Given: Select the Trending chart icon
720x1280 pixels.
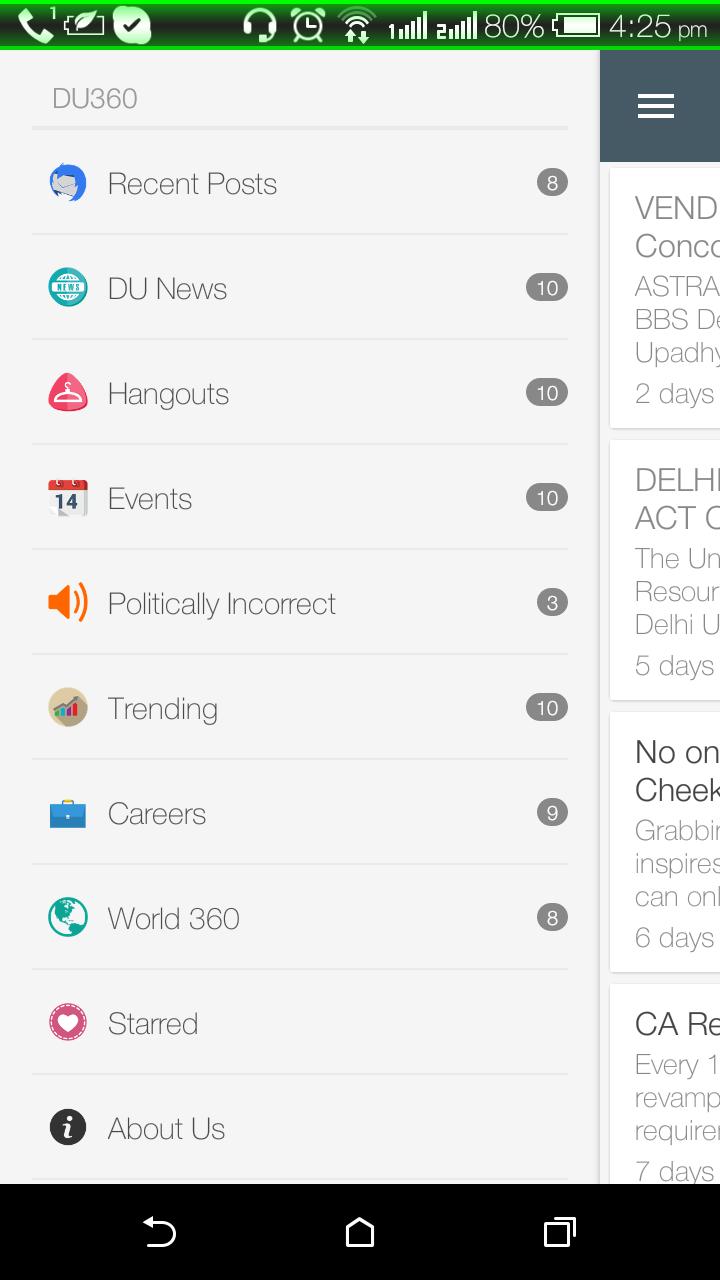Looking at the screenshot, I should [68, 707].
